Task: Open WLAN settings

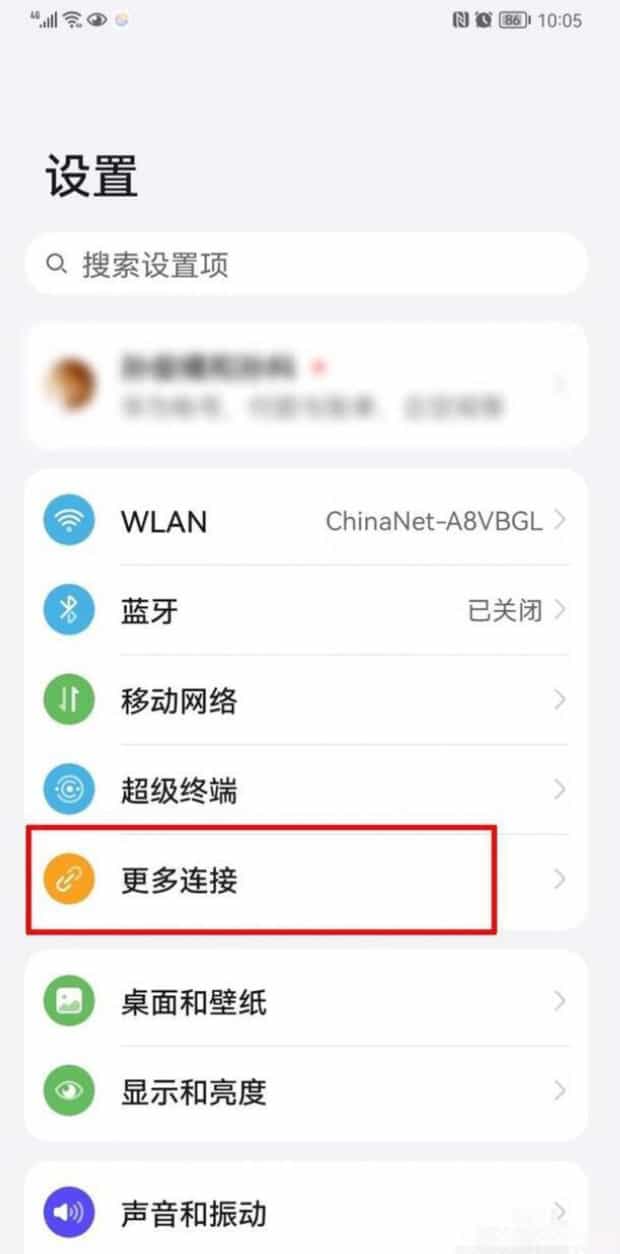Action: tap(306, 521)
